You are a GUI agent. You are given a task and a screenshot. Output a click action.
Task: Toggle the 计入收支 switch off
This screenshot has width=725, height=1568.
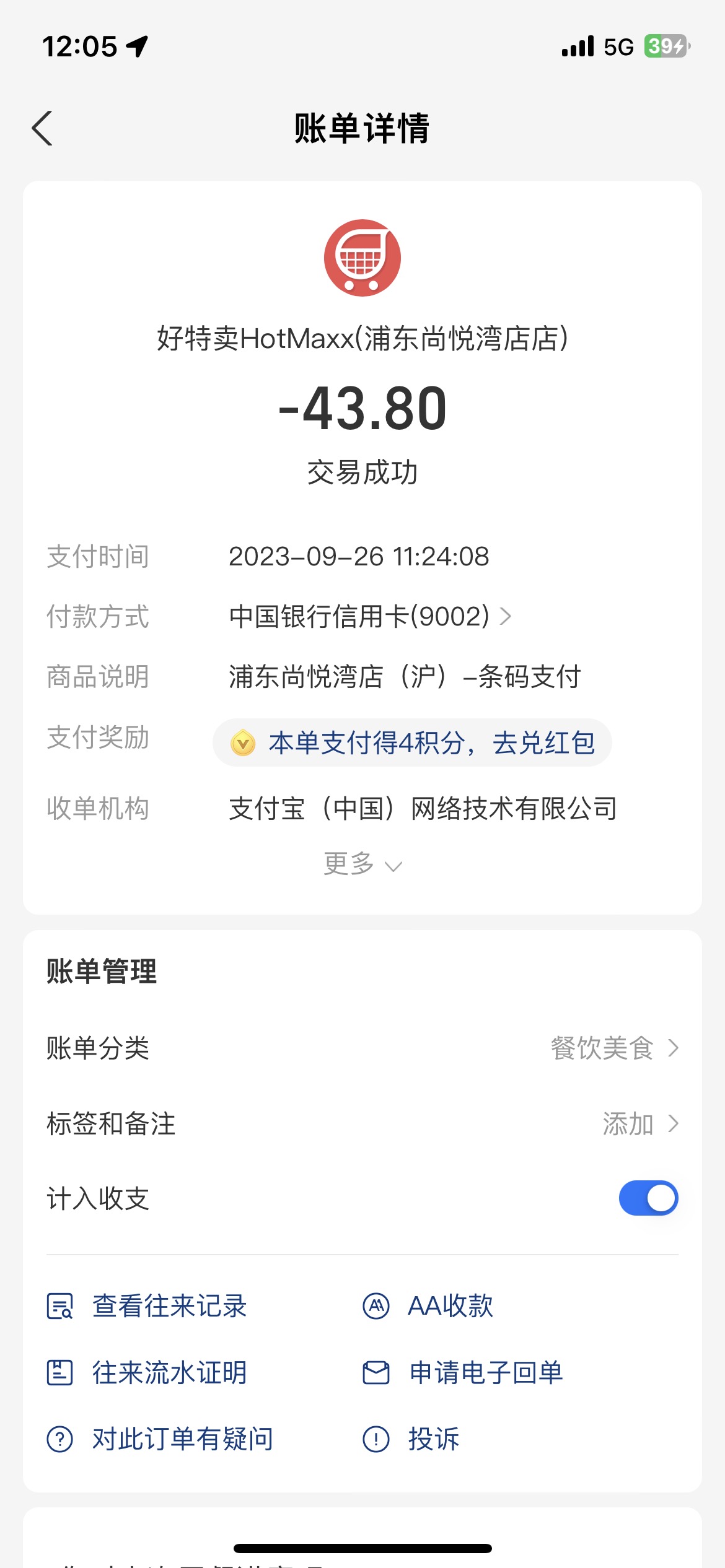[648, 1198]
